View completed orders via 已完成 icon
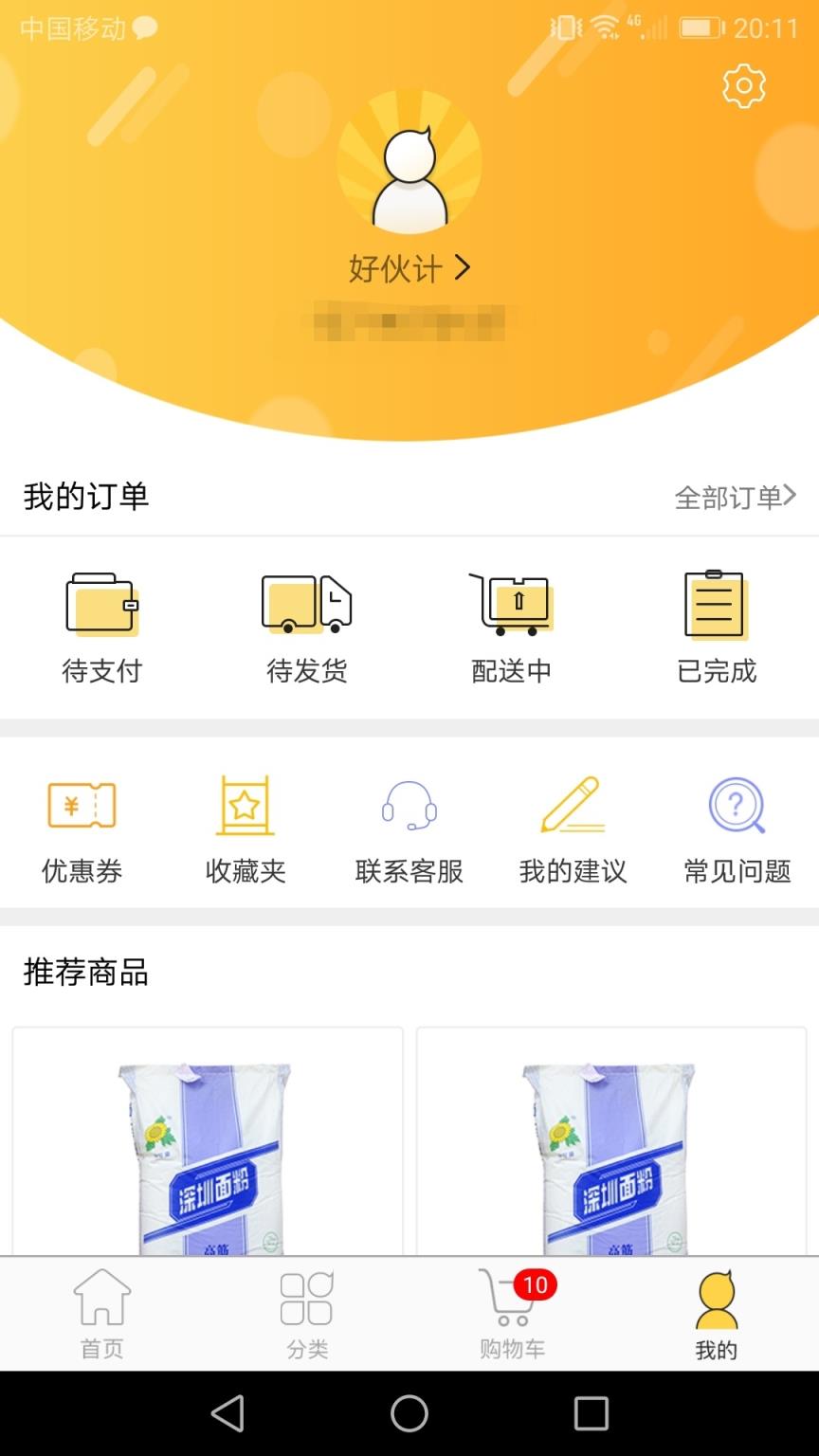Screen dimensions: 819x1456 (x=717, y=621)
